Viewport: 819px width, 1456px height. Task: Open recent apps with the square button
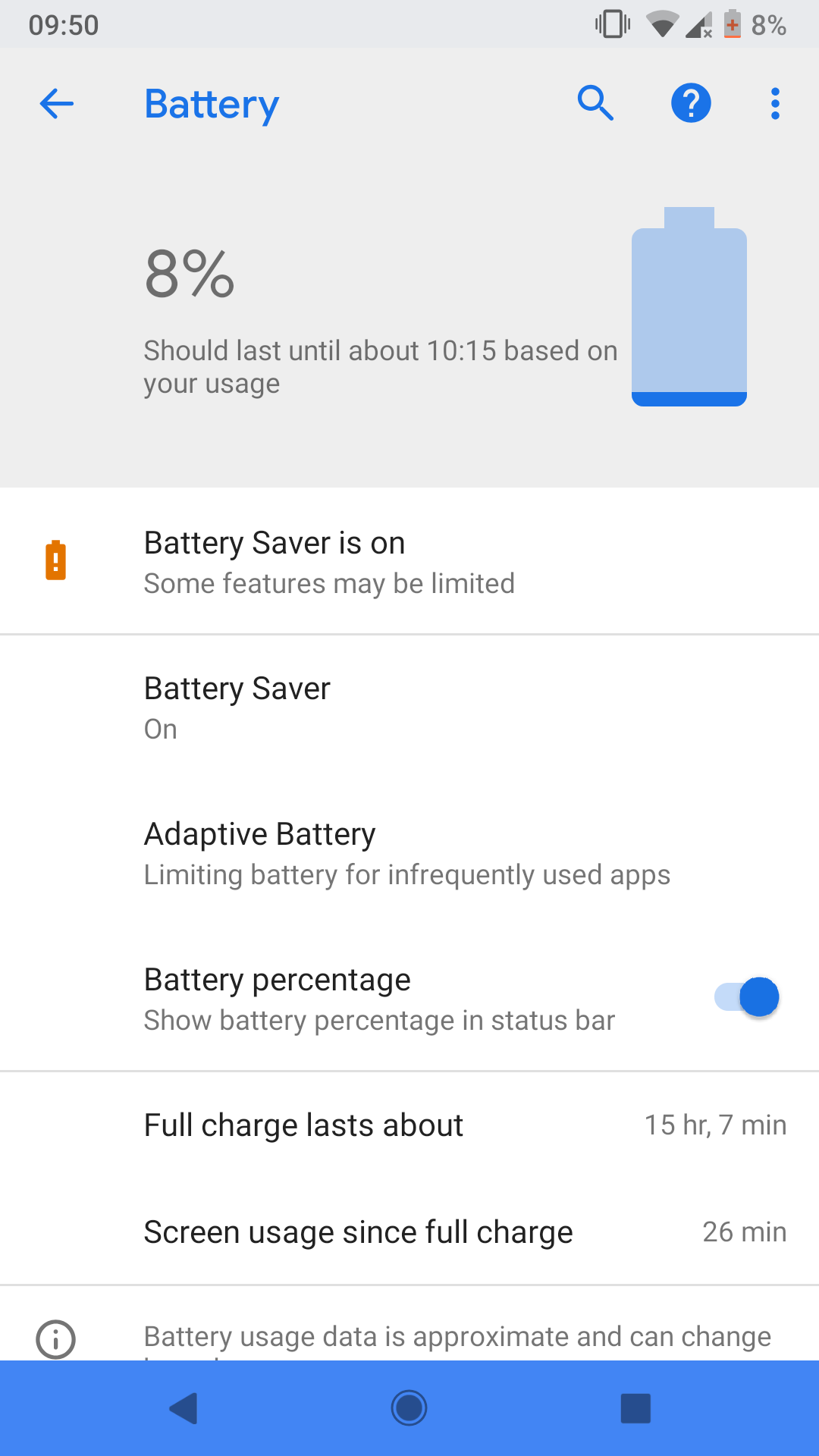click(x=635, y=1408)
